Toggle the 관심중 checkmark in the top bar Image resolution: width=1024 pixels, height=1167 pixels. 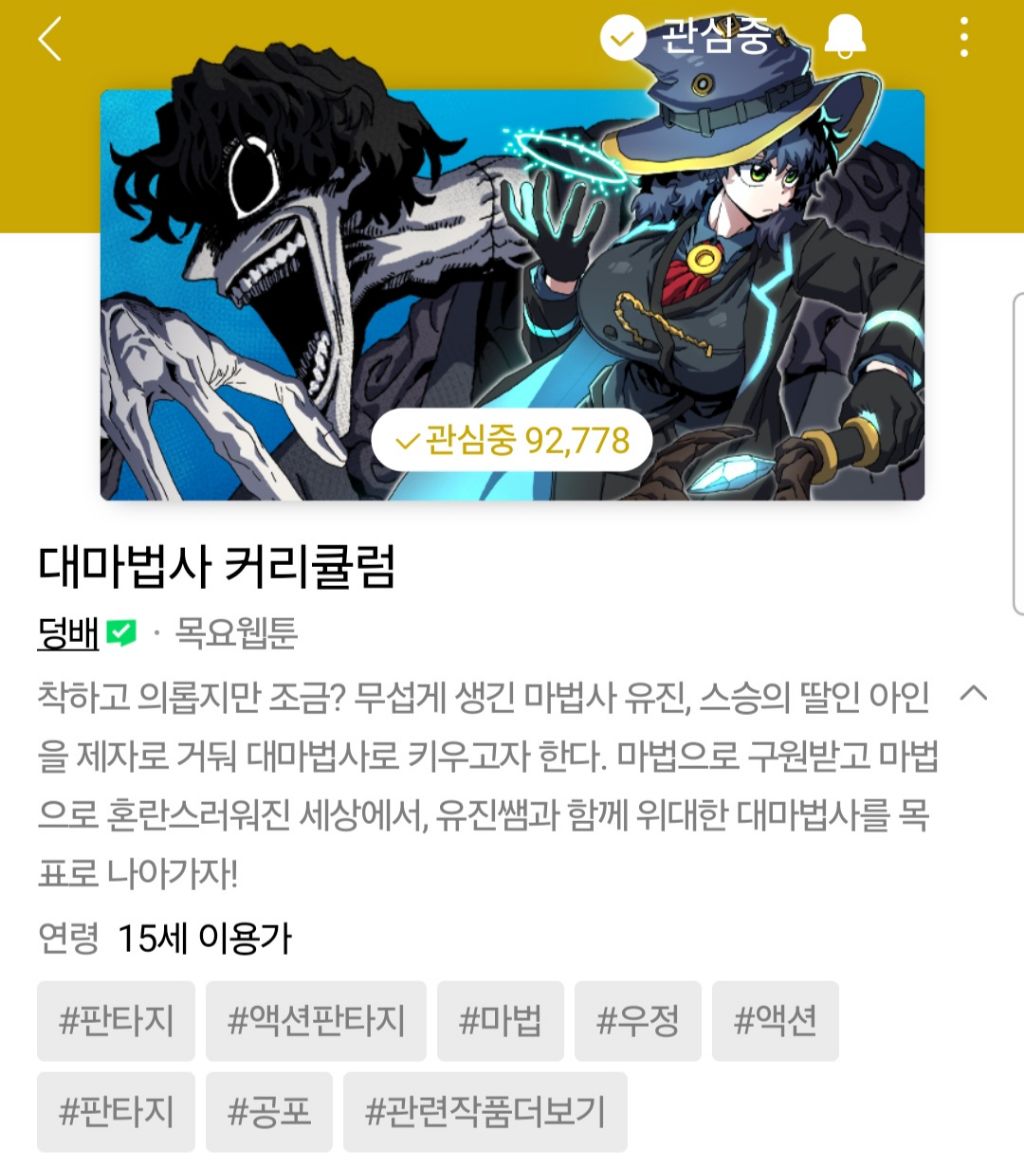[x=685, y=37]
